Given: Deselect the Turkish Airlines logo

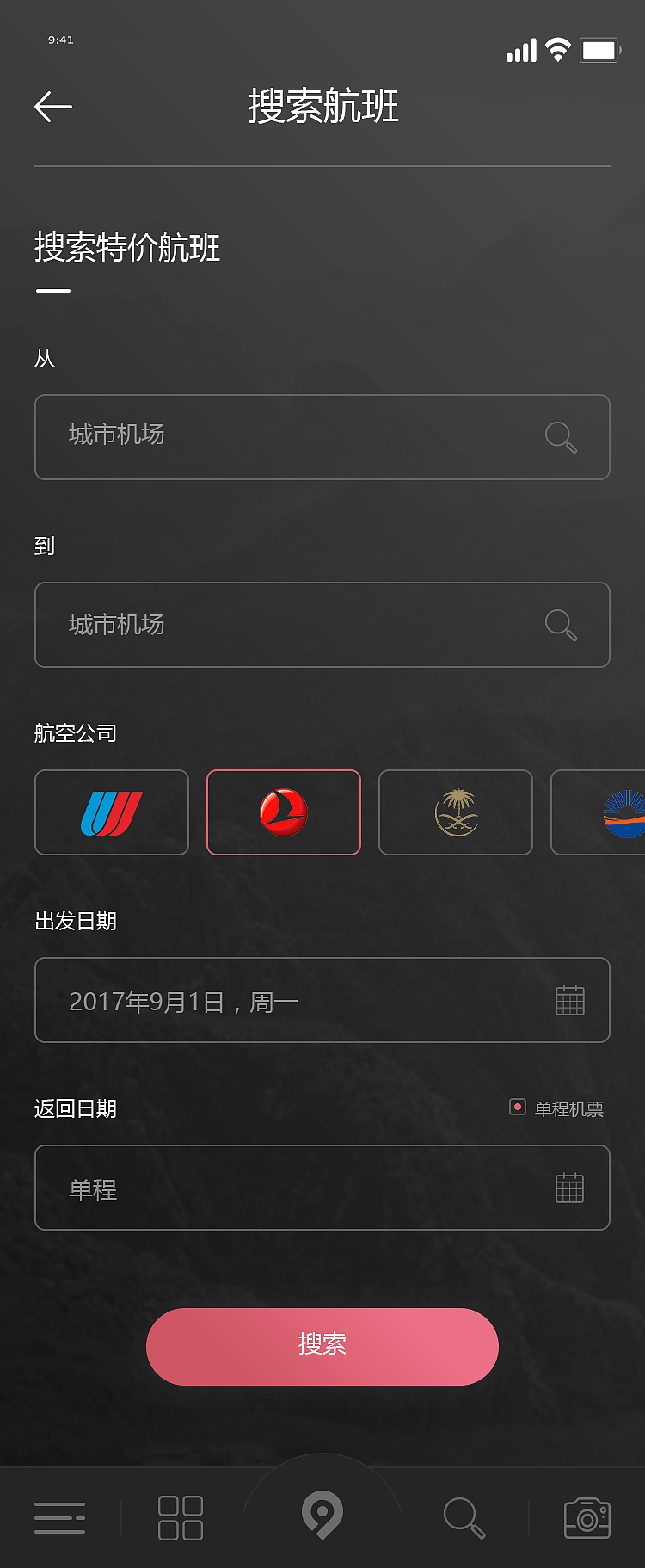Looking at the screenshot, I should [284, 812].
